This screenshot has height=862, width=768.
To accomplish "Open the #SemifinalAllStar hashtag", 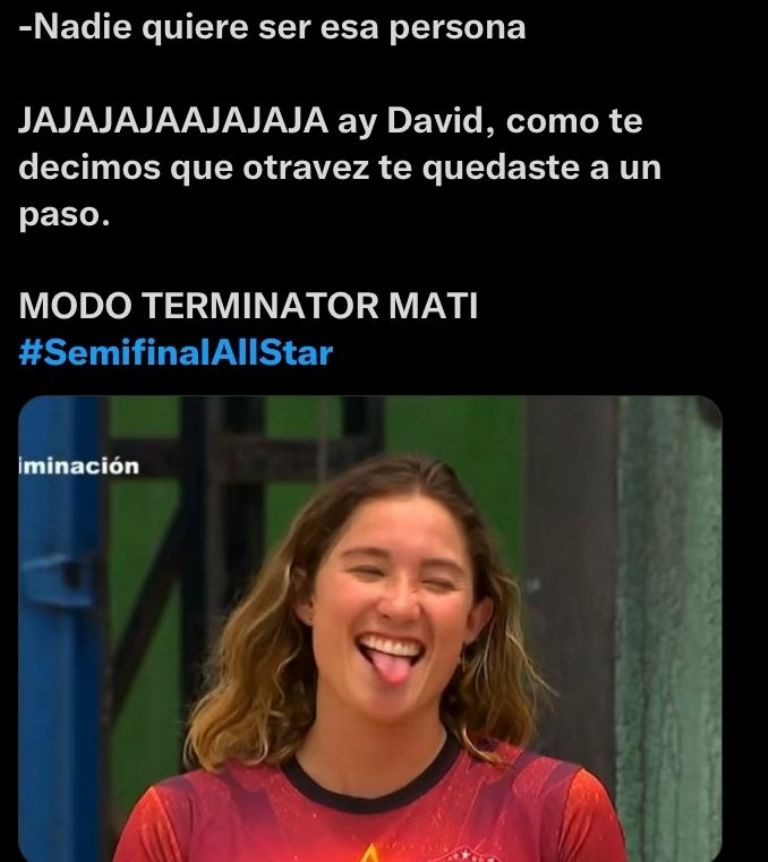I will tap(175, 353).
